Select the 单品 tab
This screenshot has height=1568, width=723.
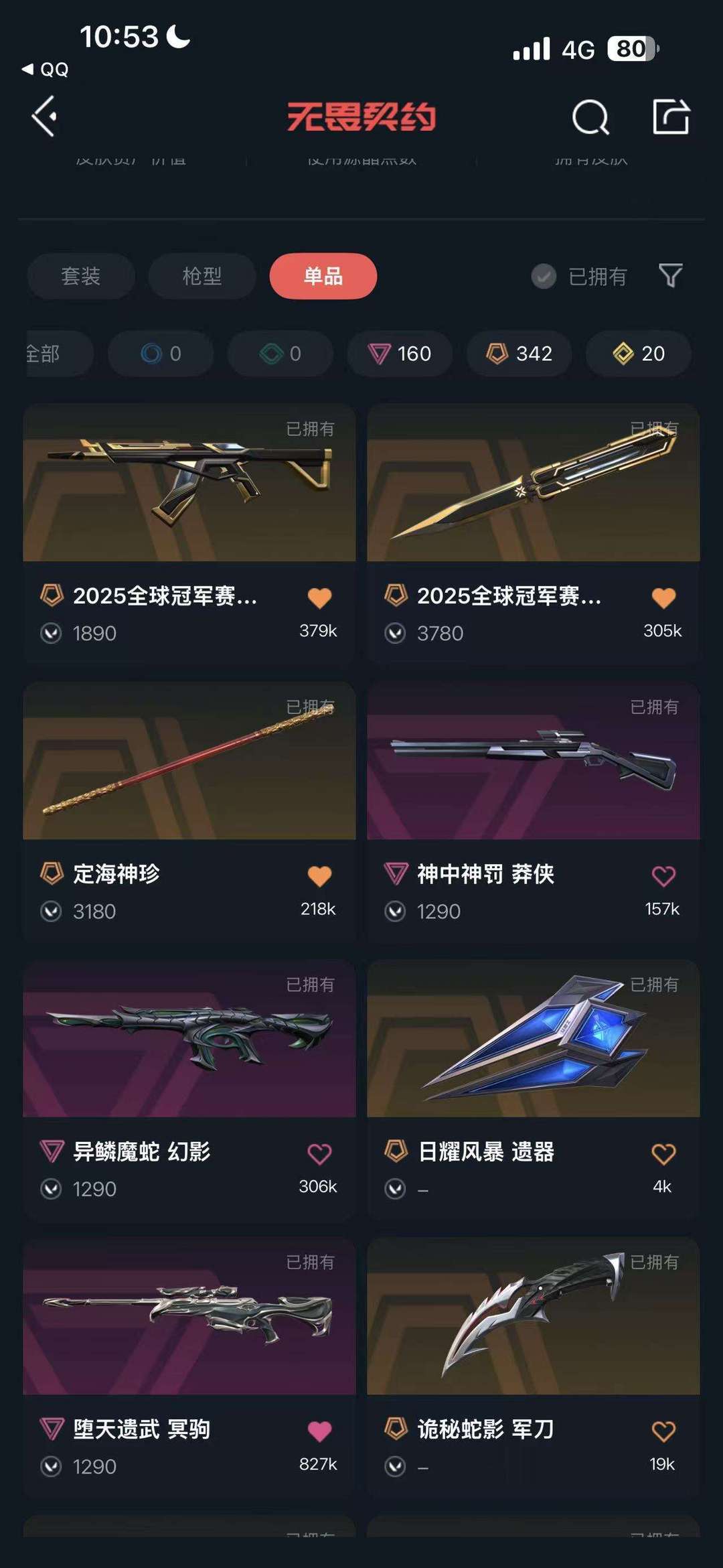[x=323, y=276]
